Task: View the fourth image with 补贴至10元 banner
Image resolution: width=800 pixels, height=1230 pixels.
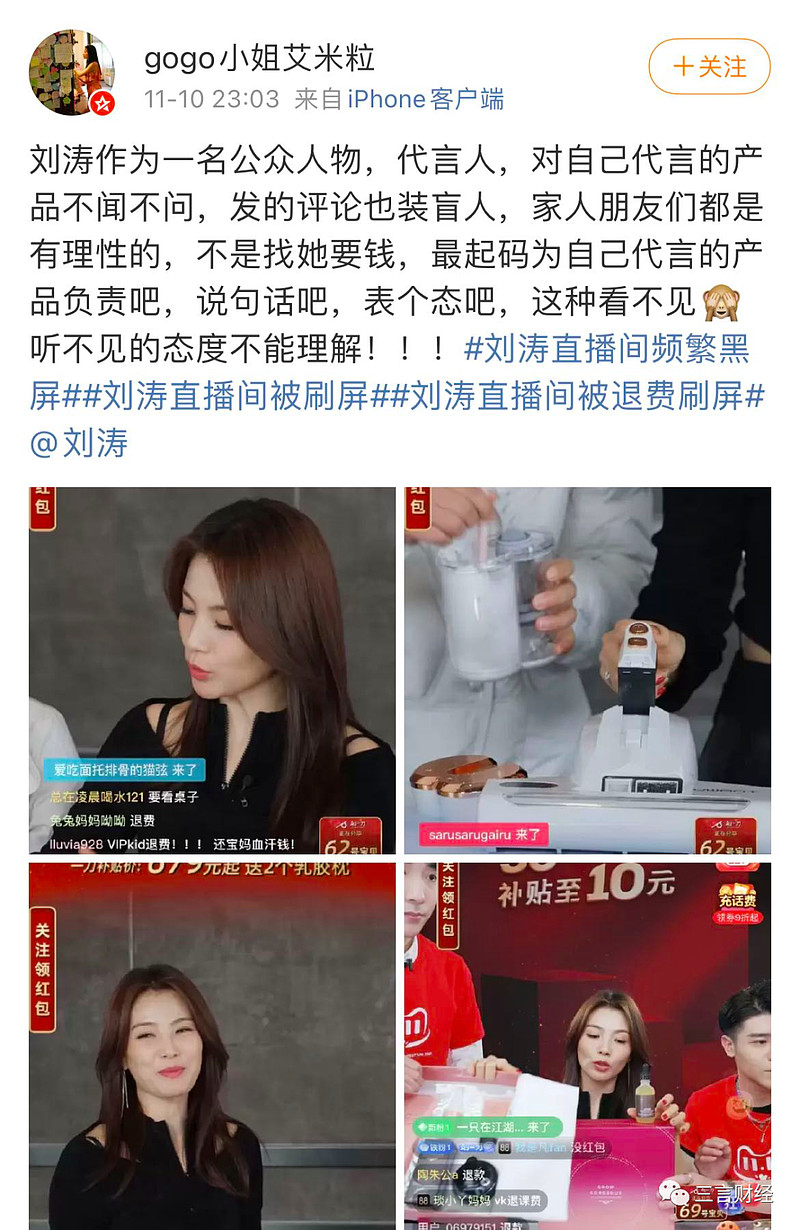Action: click(587, 1045)
